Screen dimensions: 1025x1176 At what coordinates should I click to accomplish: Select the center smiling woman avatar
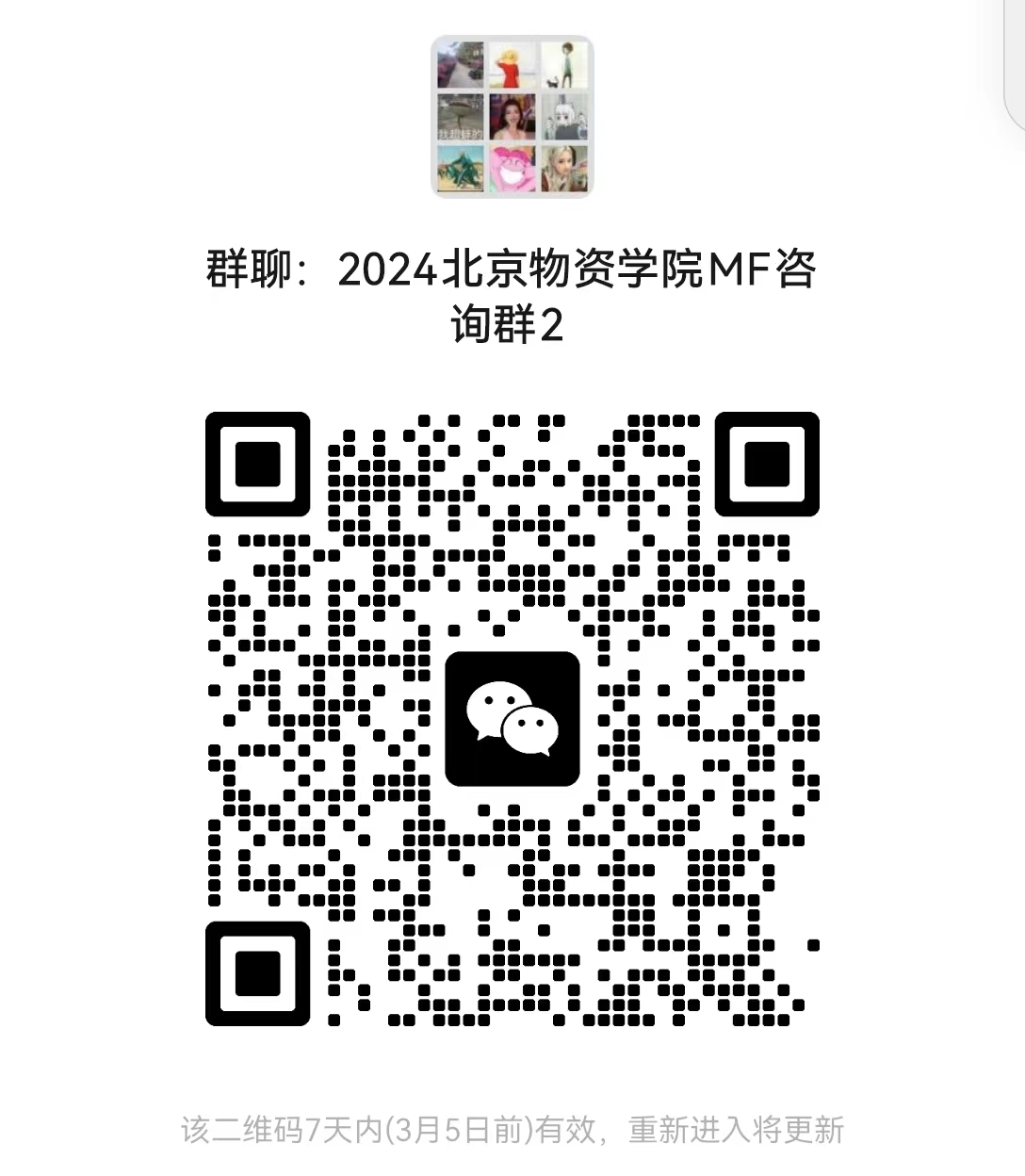pyautogui.click(x=513, y=118)
